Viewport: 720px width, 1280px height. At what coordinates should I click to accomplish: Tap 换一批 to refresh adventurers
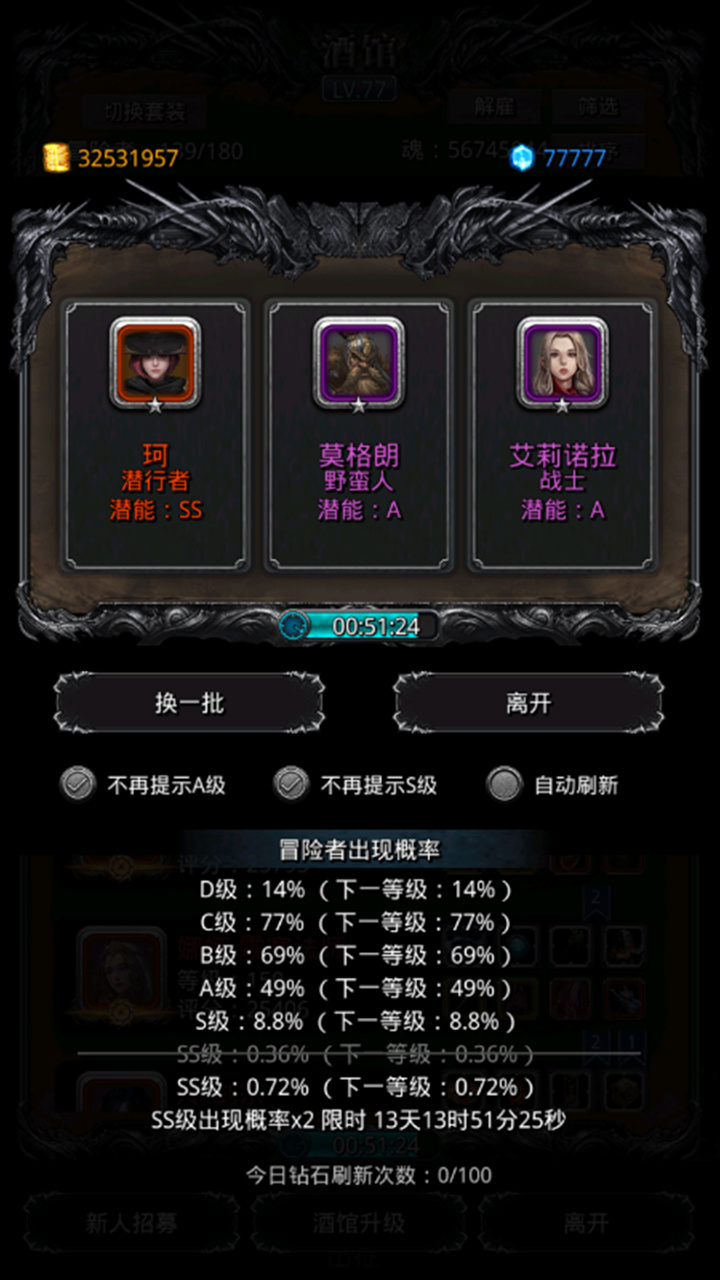pos(189,703)
